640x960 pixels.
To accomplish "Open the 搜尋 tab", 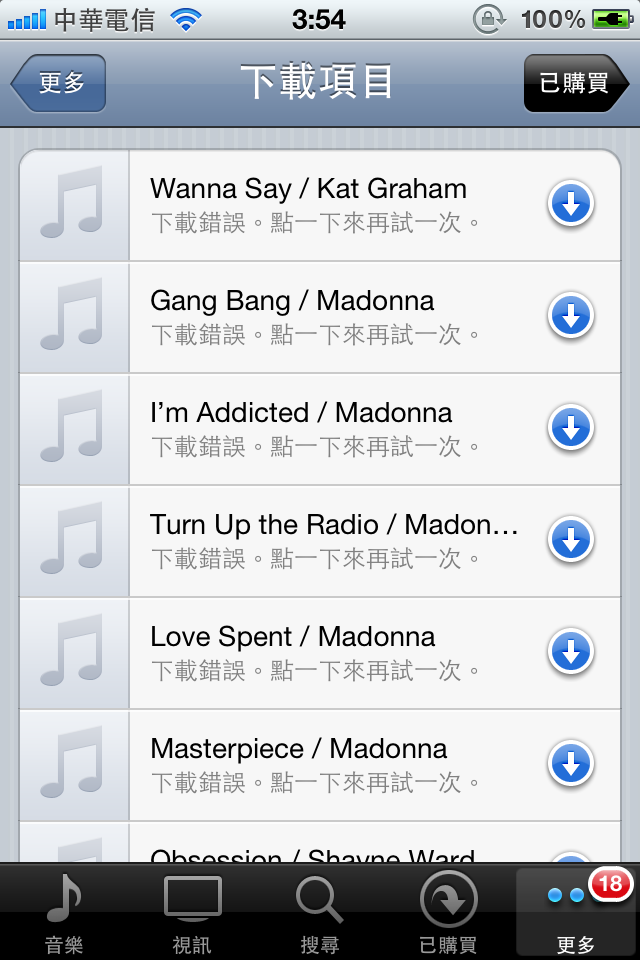I will tap(320, 912).
